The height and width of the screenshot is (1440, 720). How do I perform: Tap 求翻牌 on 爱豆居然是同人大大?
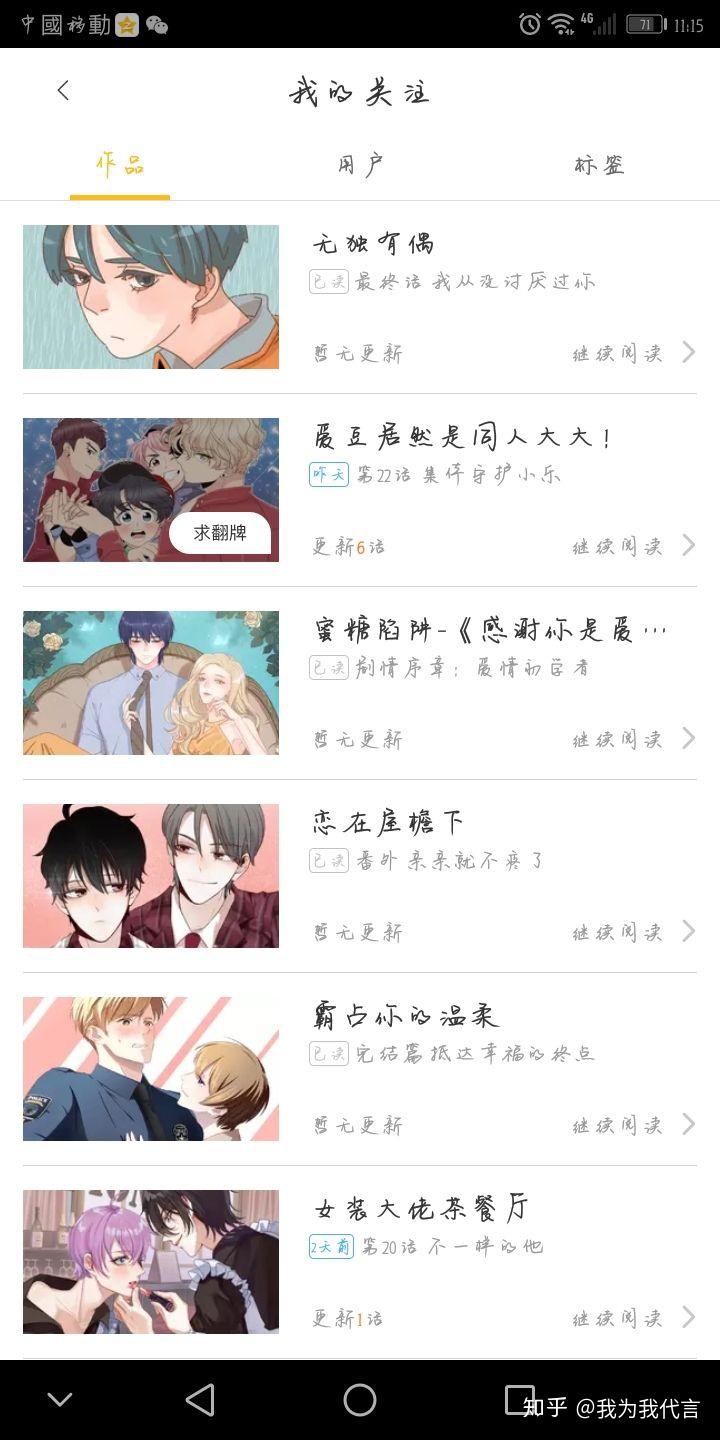(220, 533)
